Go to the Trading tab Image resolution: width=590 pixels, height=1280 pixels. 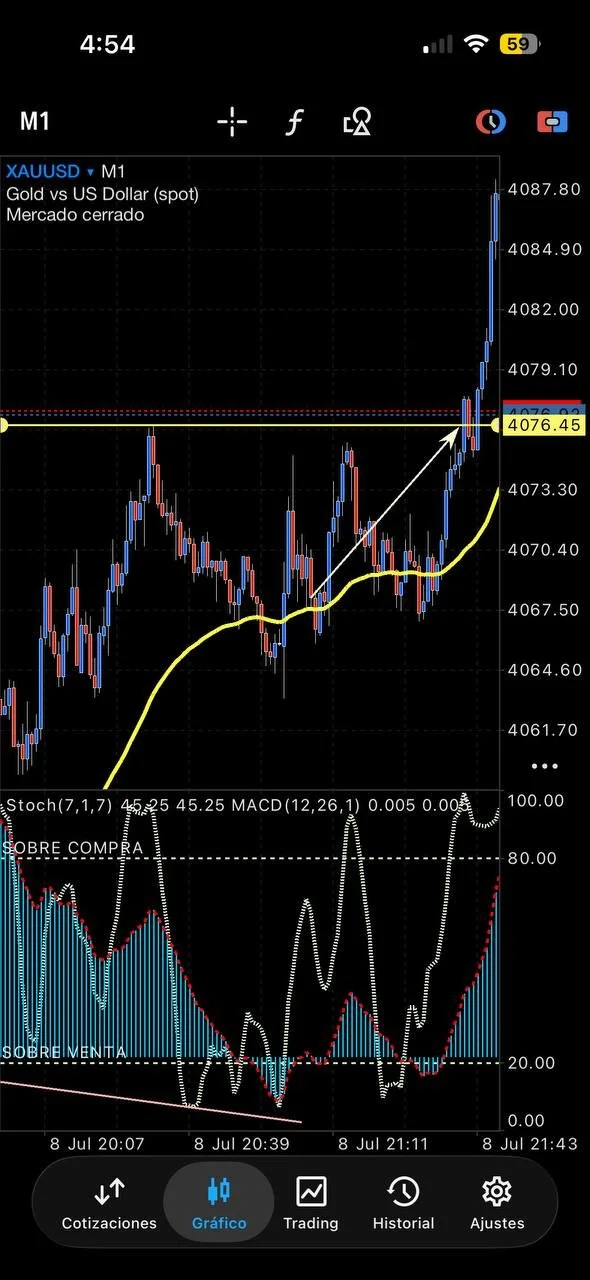pyautogui.click(x=311, y=1202)
